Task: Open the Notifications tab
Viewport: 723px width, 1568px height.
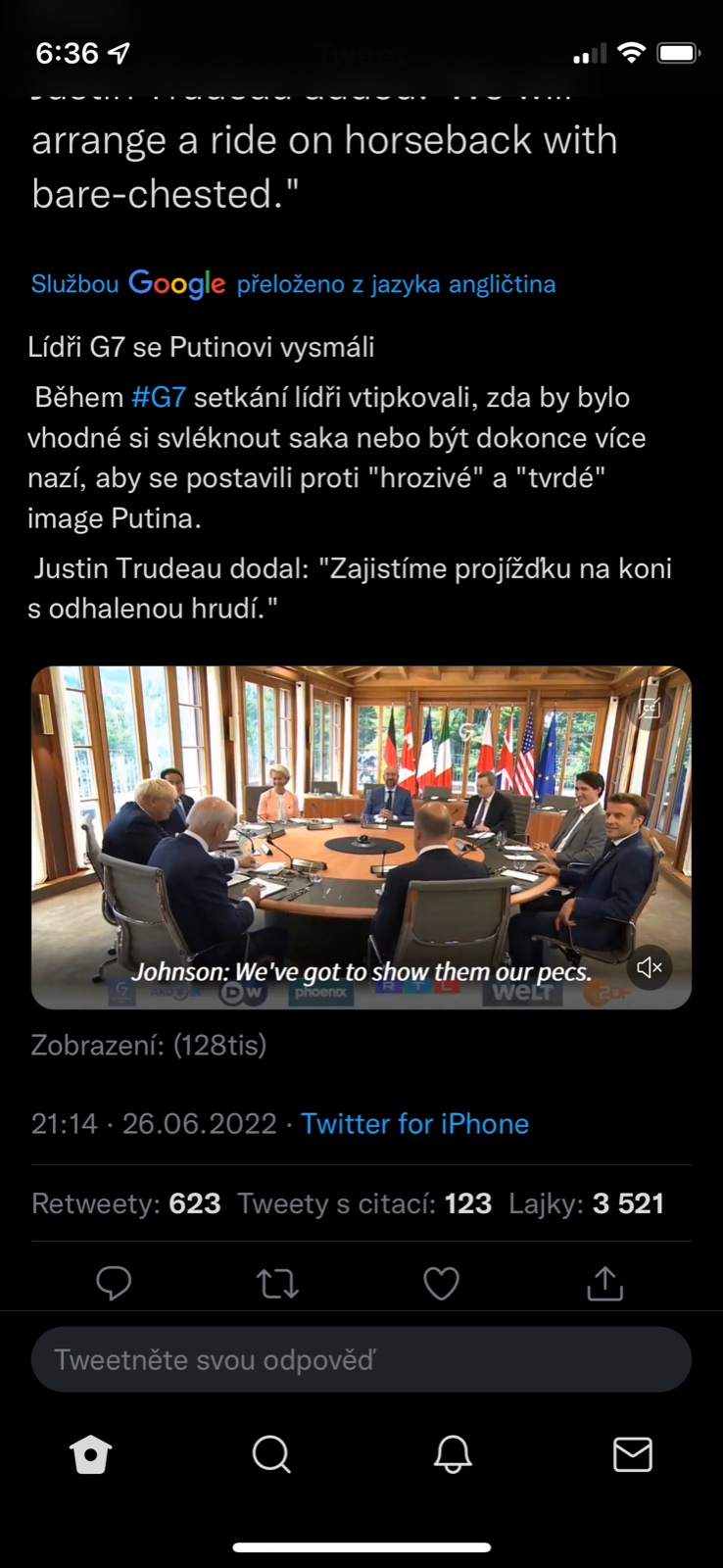Action: (x=452, y=1454)
